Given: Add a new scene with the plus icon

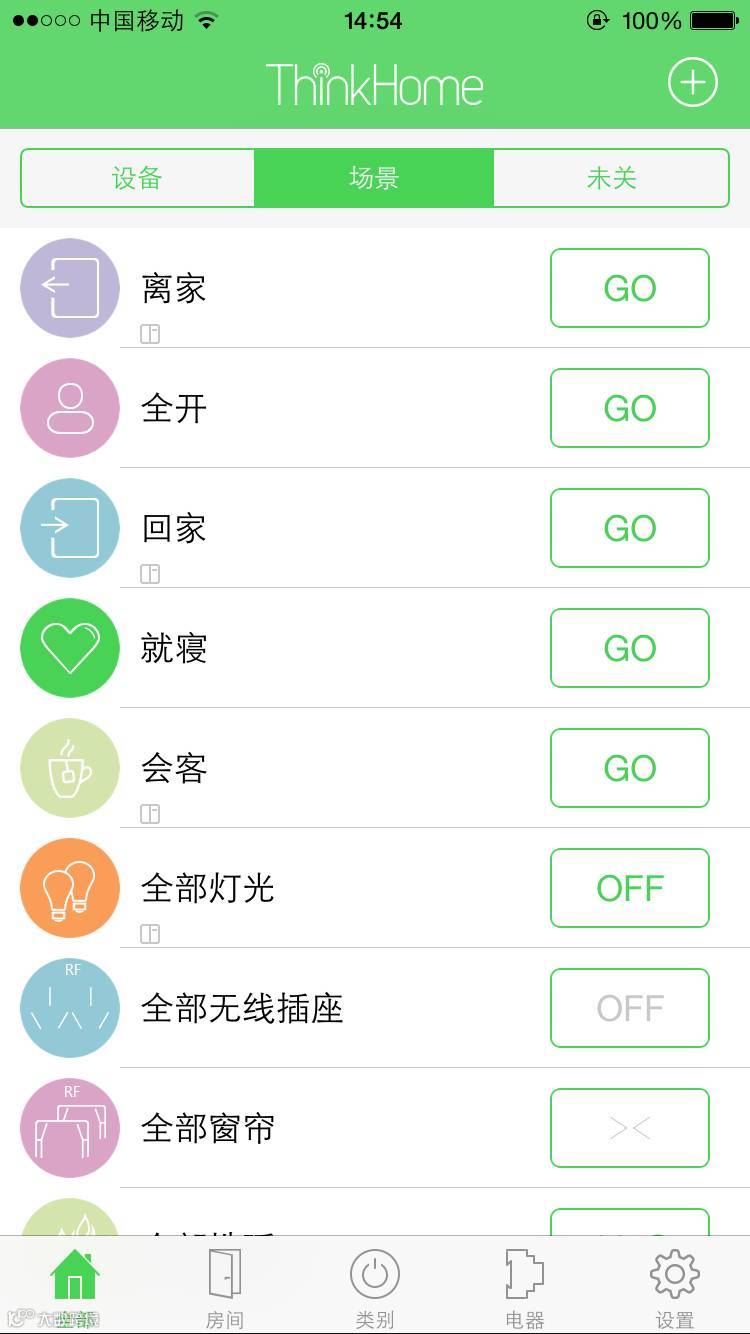Looking at the screenshot, I should pos(693,82).
